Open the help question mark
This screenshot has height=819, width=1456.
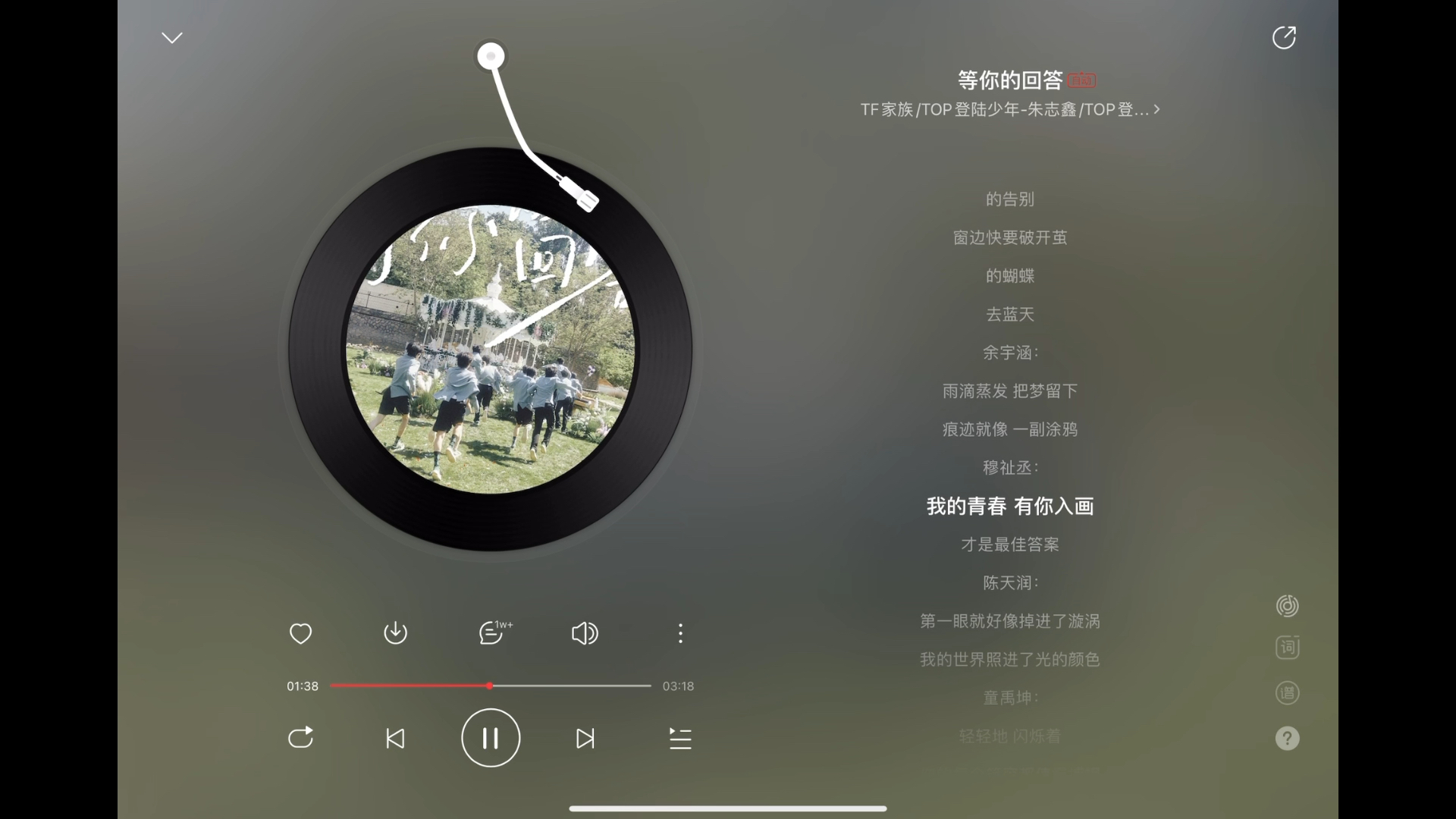(x=1287, y=738)
